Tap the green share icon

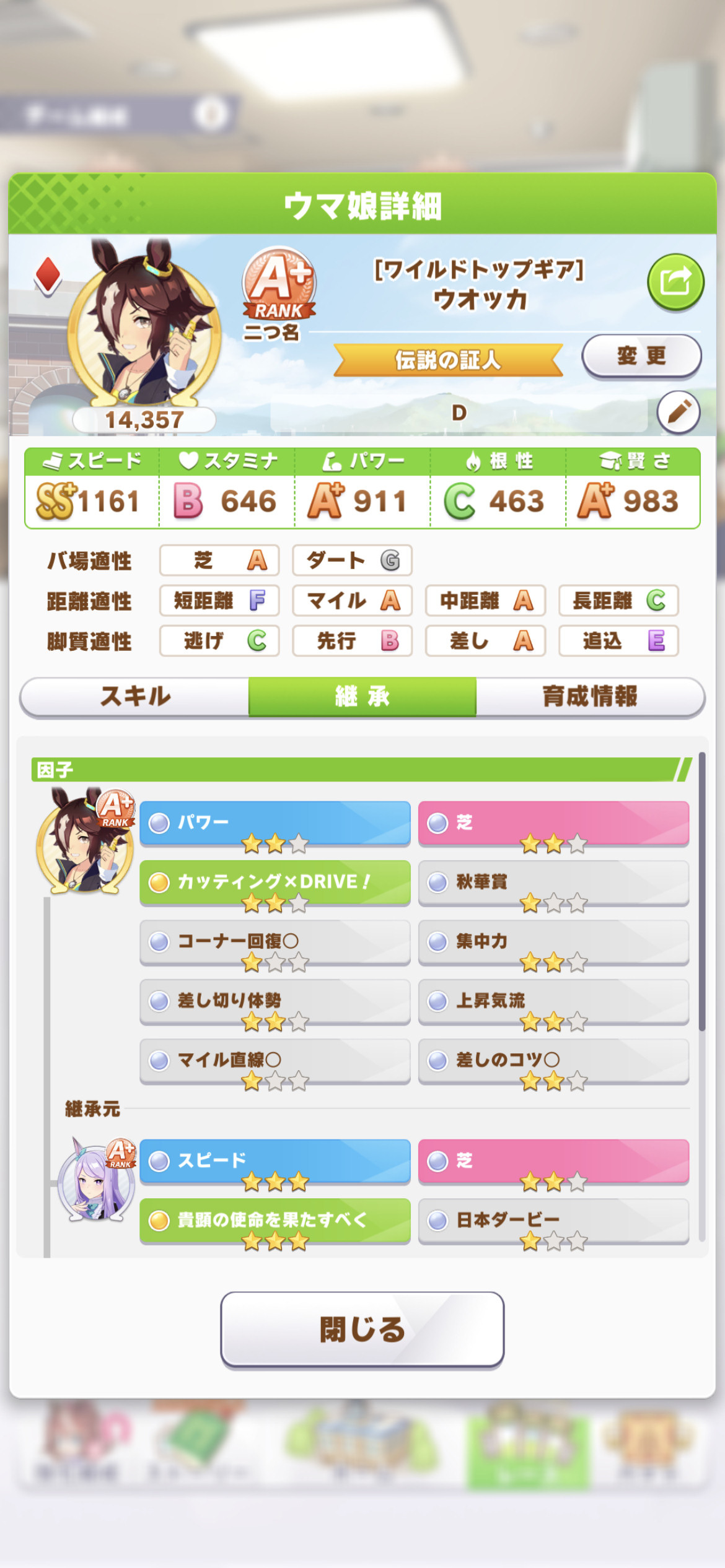click(675, 282)
